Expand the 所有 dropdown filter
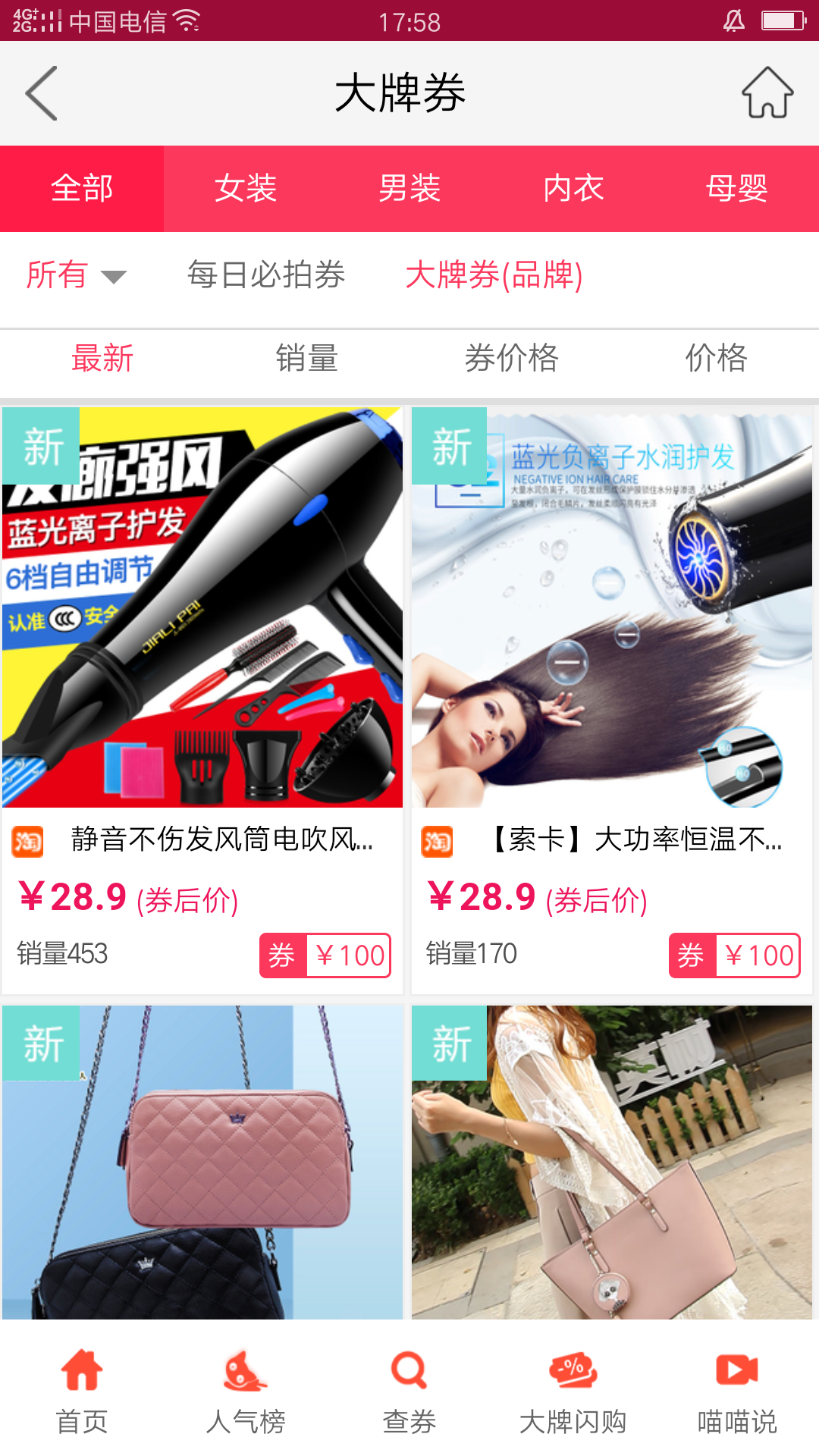The width and height of the screenshot is (819, 1456). (76, 275)
